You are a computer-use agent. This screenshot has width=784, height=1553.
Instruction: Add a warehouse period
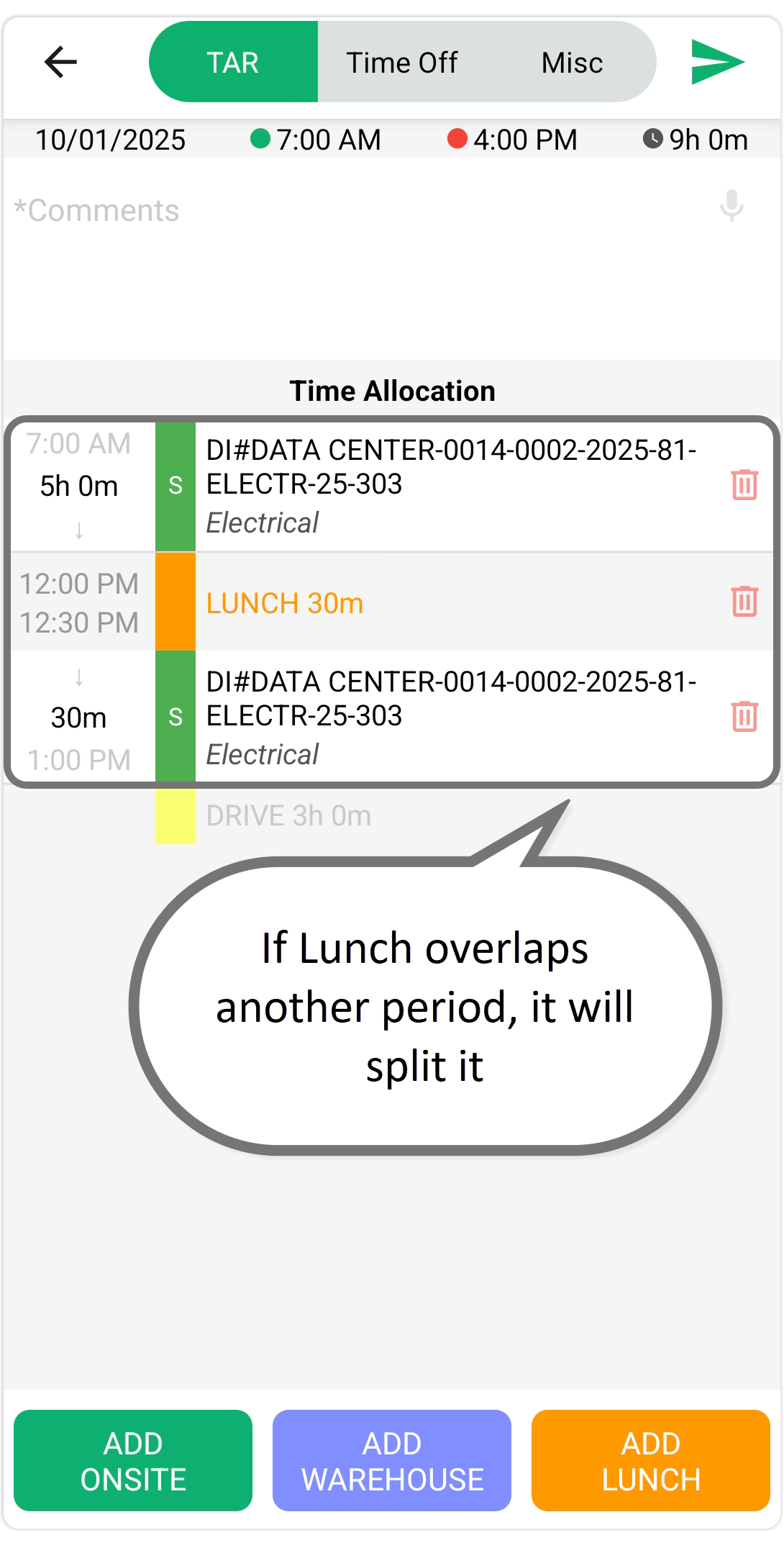392,1461
